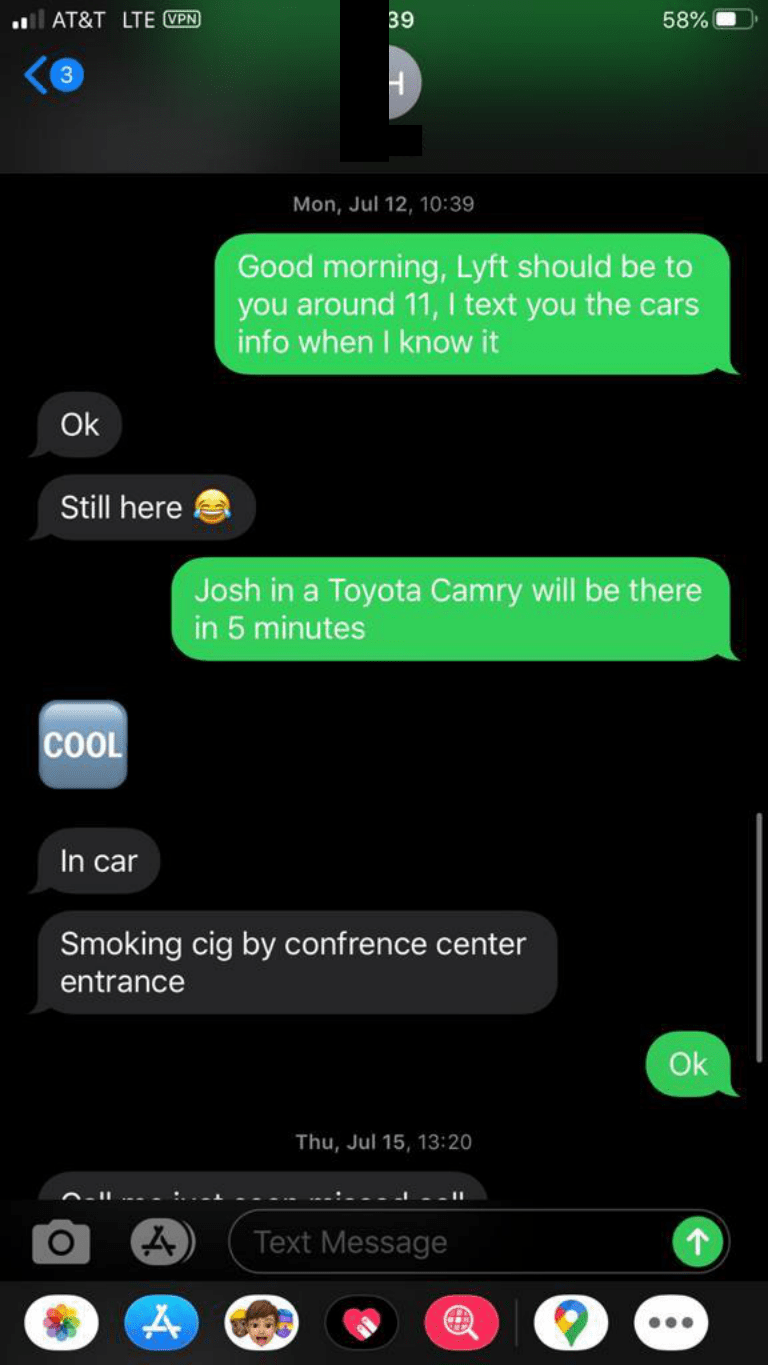Open the Memoji stickers app
This screenshot has height=1365, width=768.
click(x=262, y=1324)
